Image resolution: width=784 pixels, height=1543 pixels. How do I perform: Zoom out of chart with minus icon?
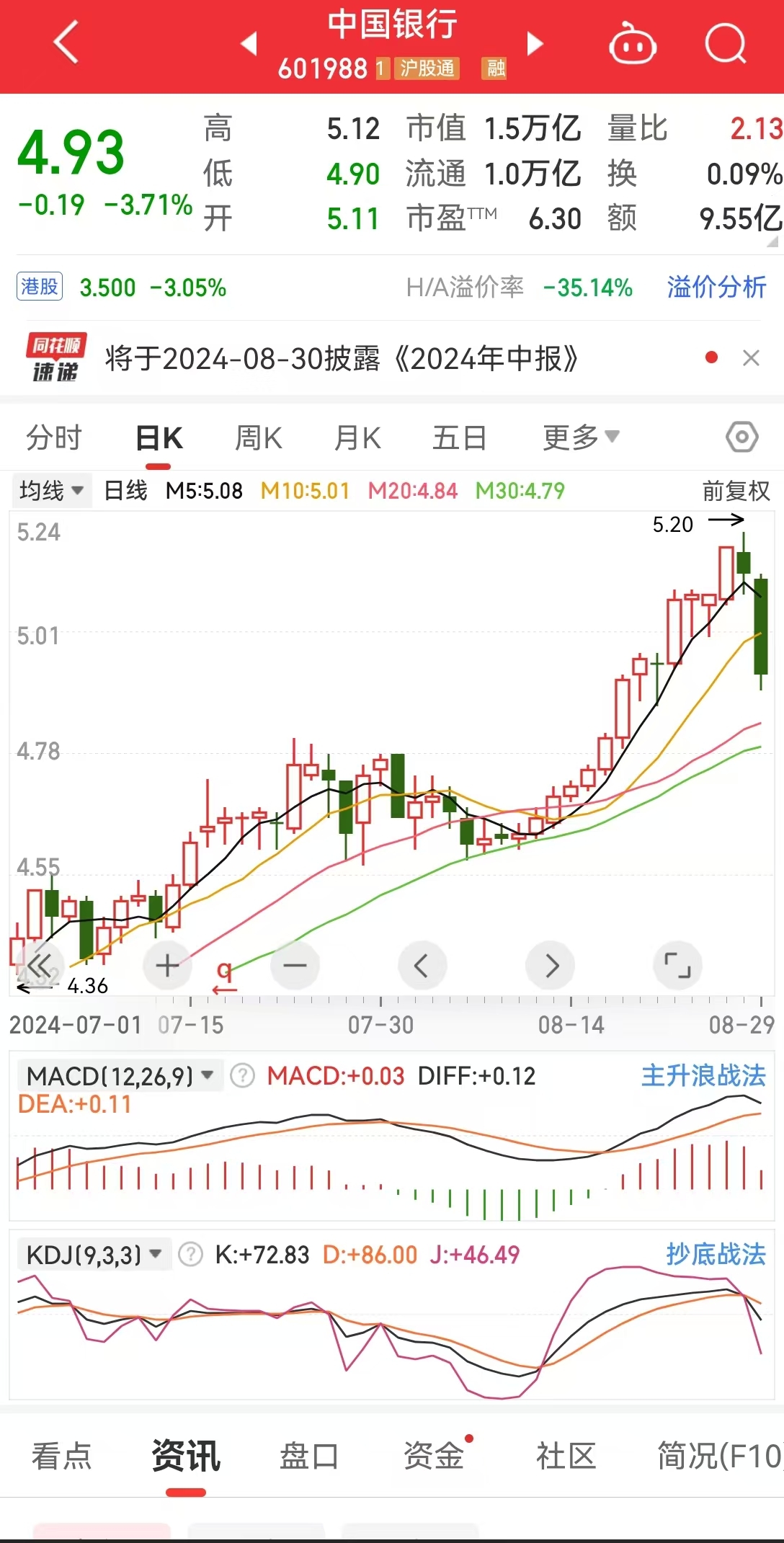click(x=295, y=966)
